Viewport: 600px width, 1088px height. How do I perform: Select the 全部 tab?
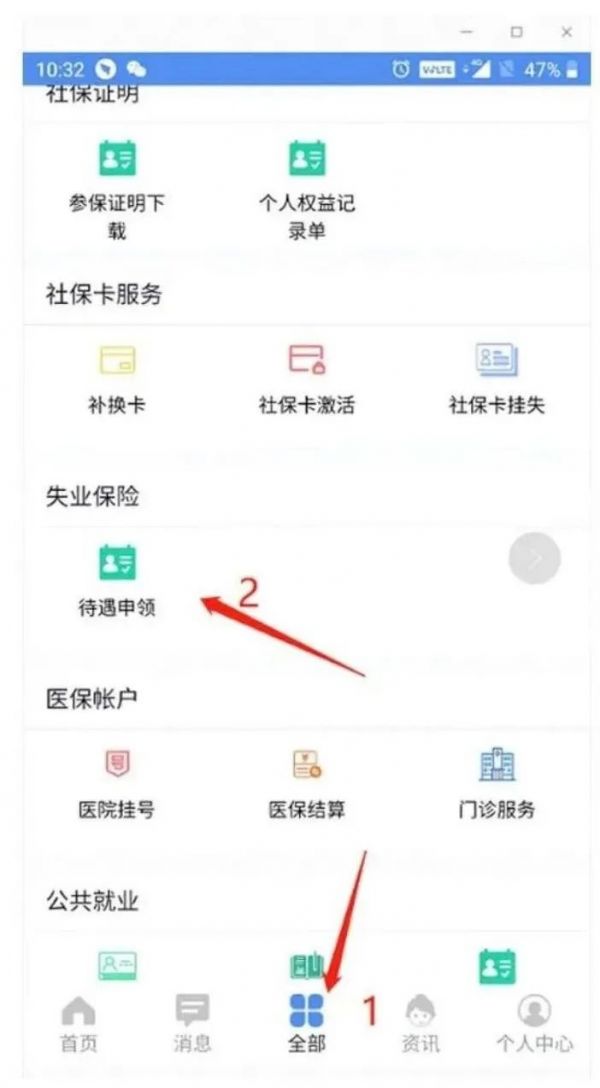pyautogui.click(x=306, y=1023)
